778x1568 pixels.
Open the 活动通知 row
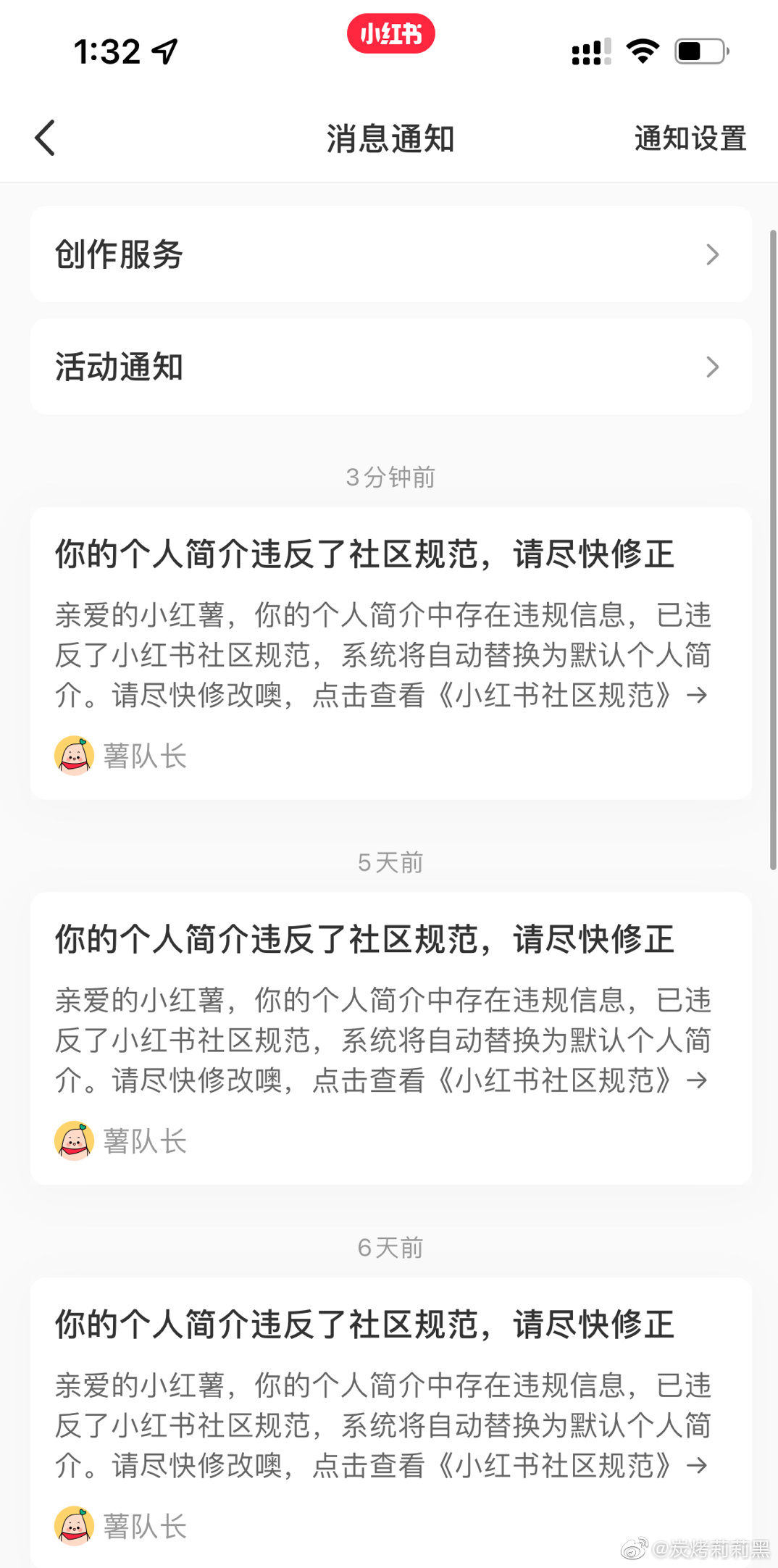tap(390, 367)
